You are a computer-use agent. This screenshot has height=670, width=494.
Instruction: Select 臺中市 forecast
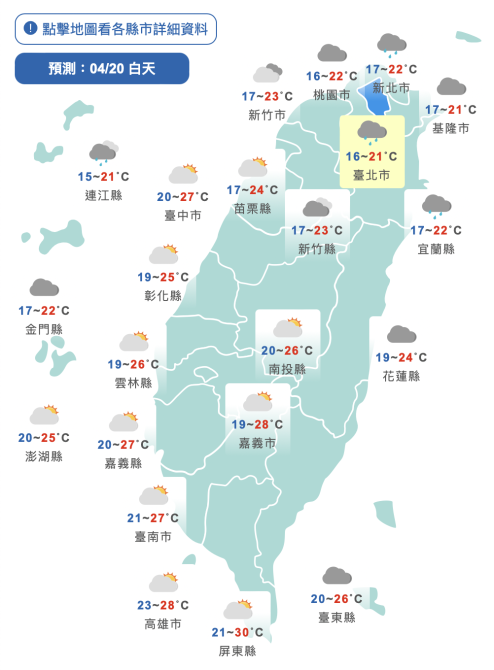pos(183,193)
